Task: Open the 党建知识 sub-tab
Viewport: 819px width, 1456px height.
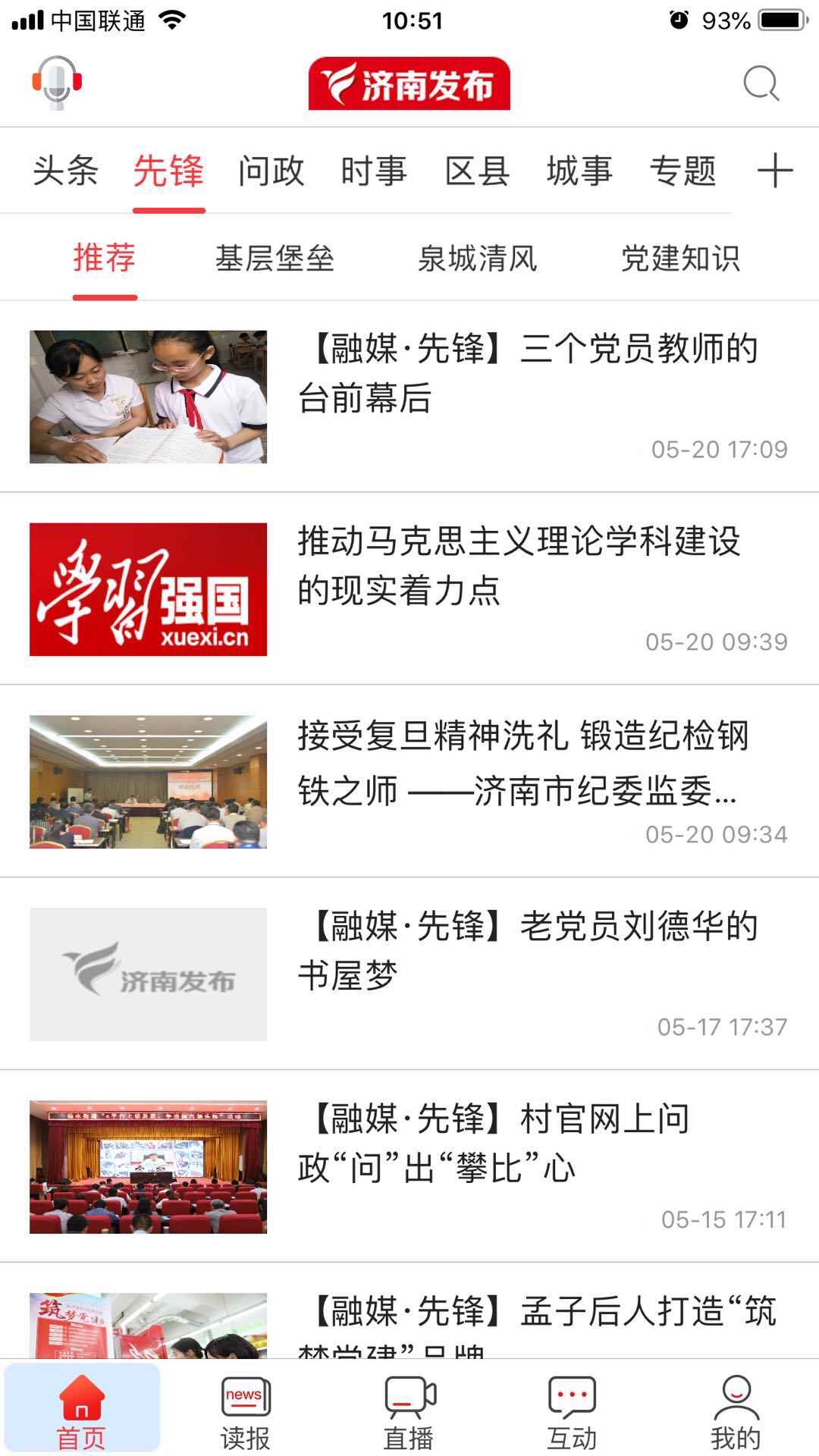Action: pyautogui.click(x=680, y=259)
